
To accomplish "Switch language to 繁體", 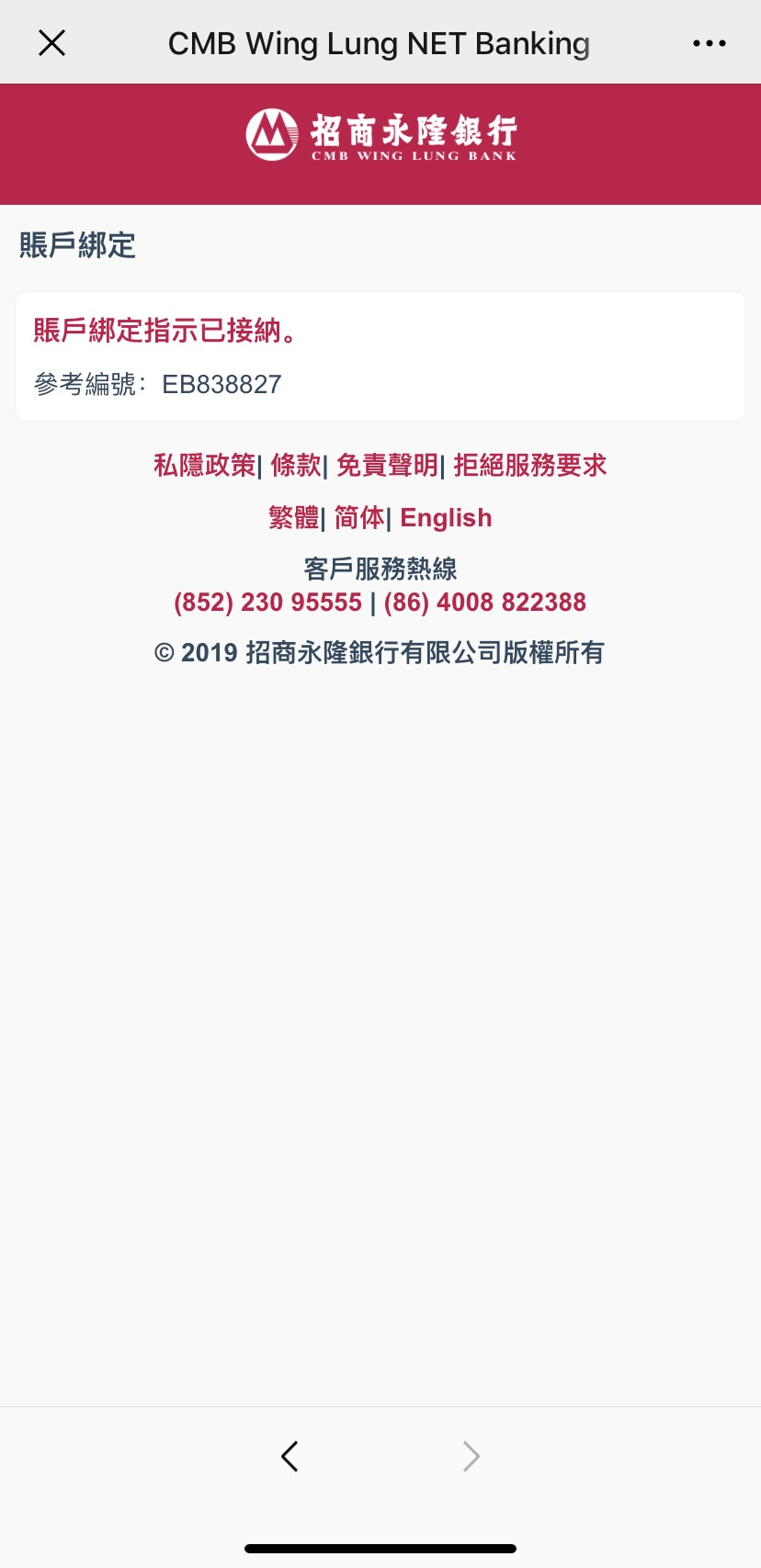I will click(294, 518).
